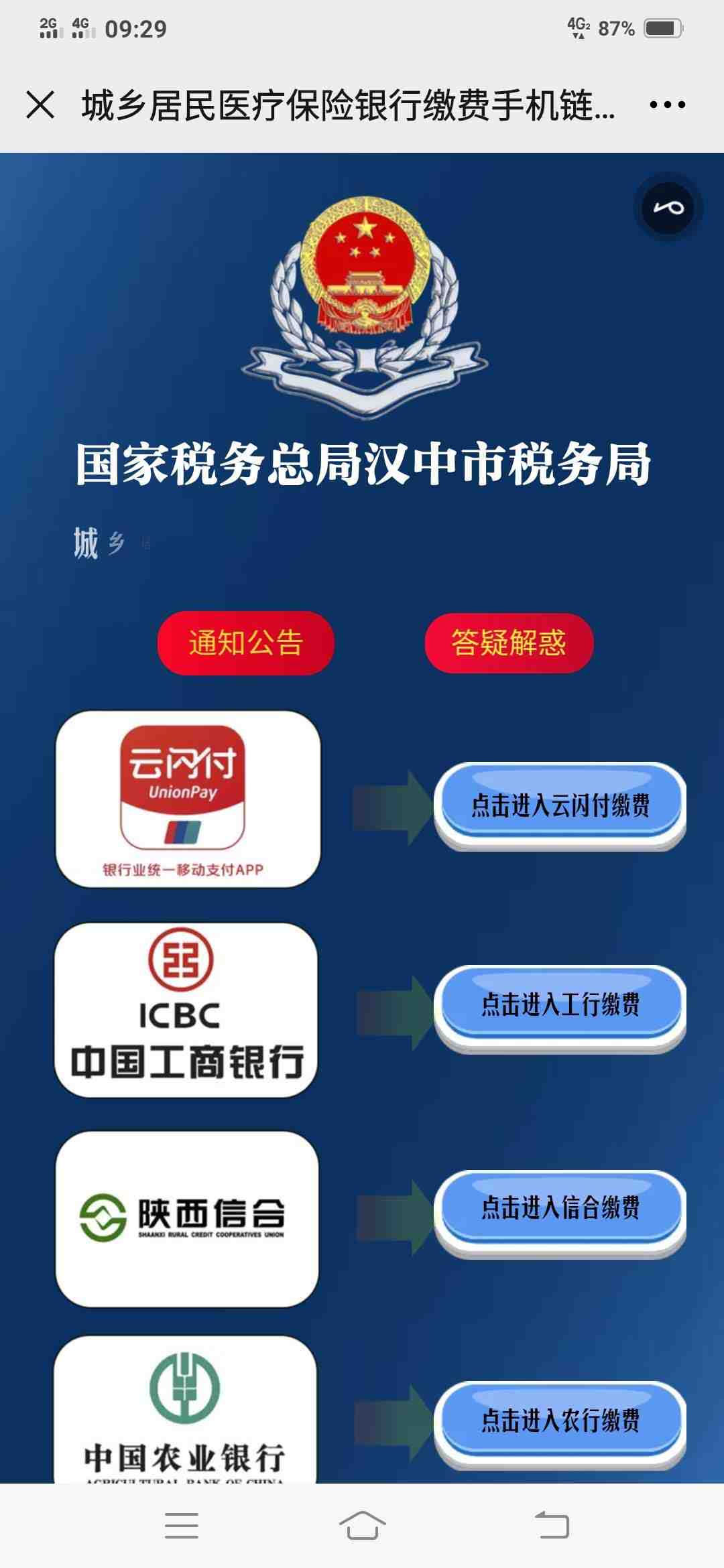Select the 云闪付 UnionPay card
This screenshot has width=724, height=1568.
(x=188, y=799)
